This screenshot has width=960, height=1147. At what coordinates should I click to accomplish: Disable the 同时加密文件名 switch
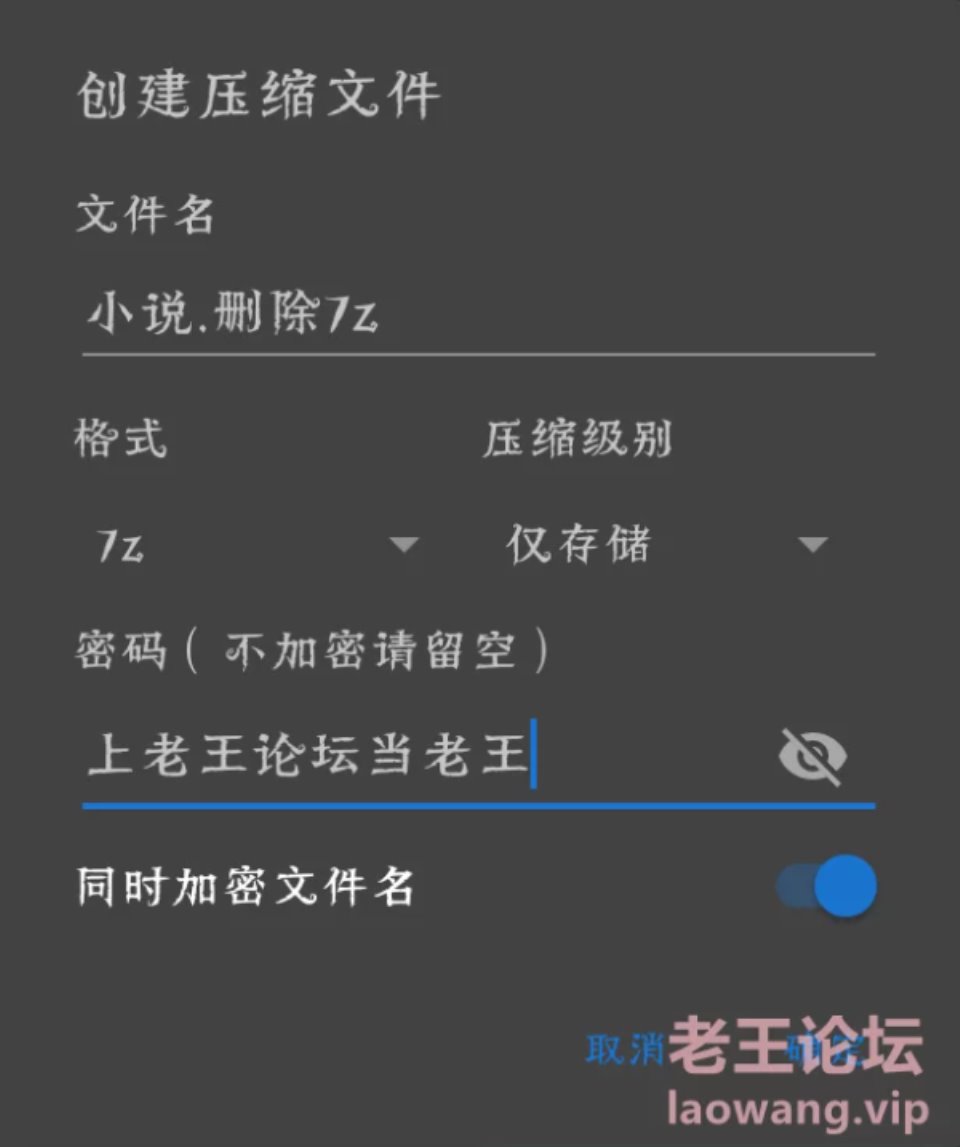click(828, 886)
